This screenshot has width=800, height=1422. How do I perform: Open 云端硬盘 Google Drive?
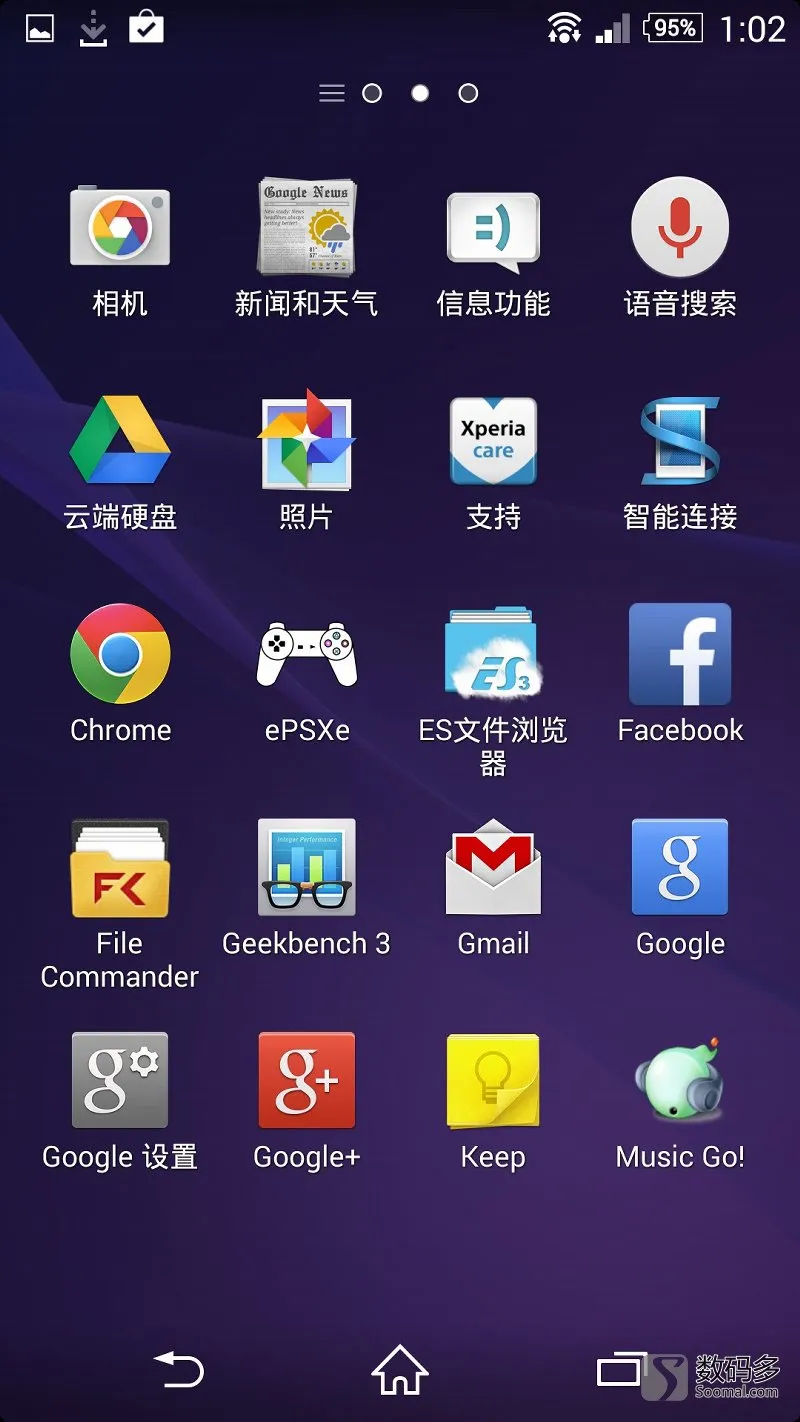point(120,442)
